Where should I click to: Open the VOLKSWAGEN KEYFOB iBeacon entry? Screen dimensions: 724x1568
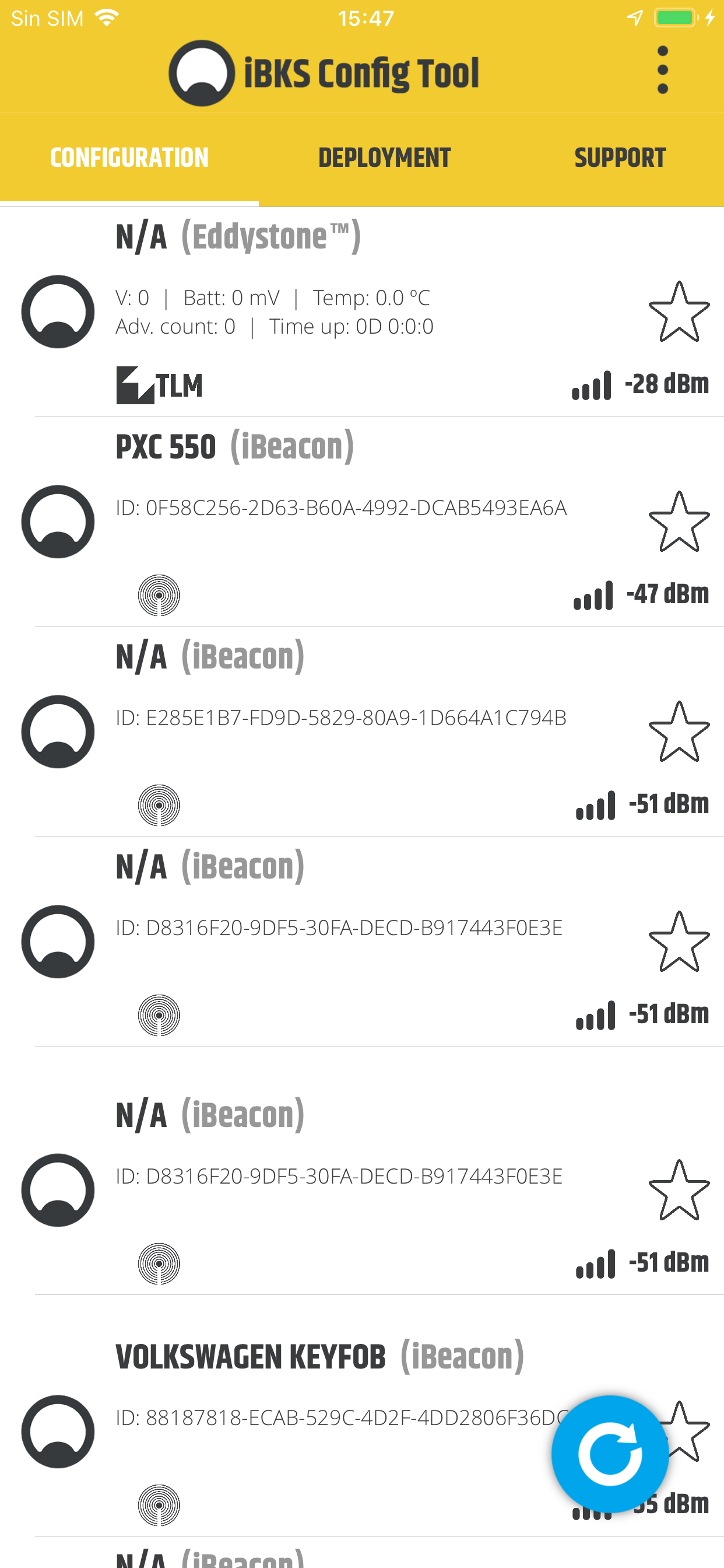pyautogui.click(x=362, y=1417)
